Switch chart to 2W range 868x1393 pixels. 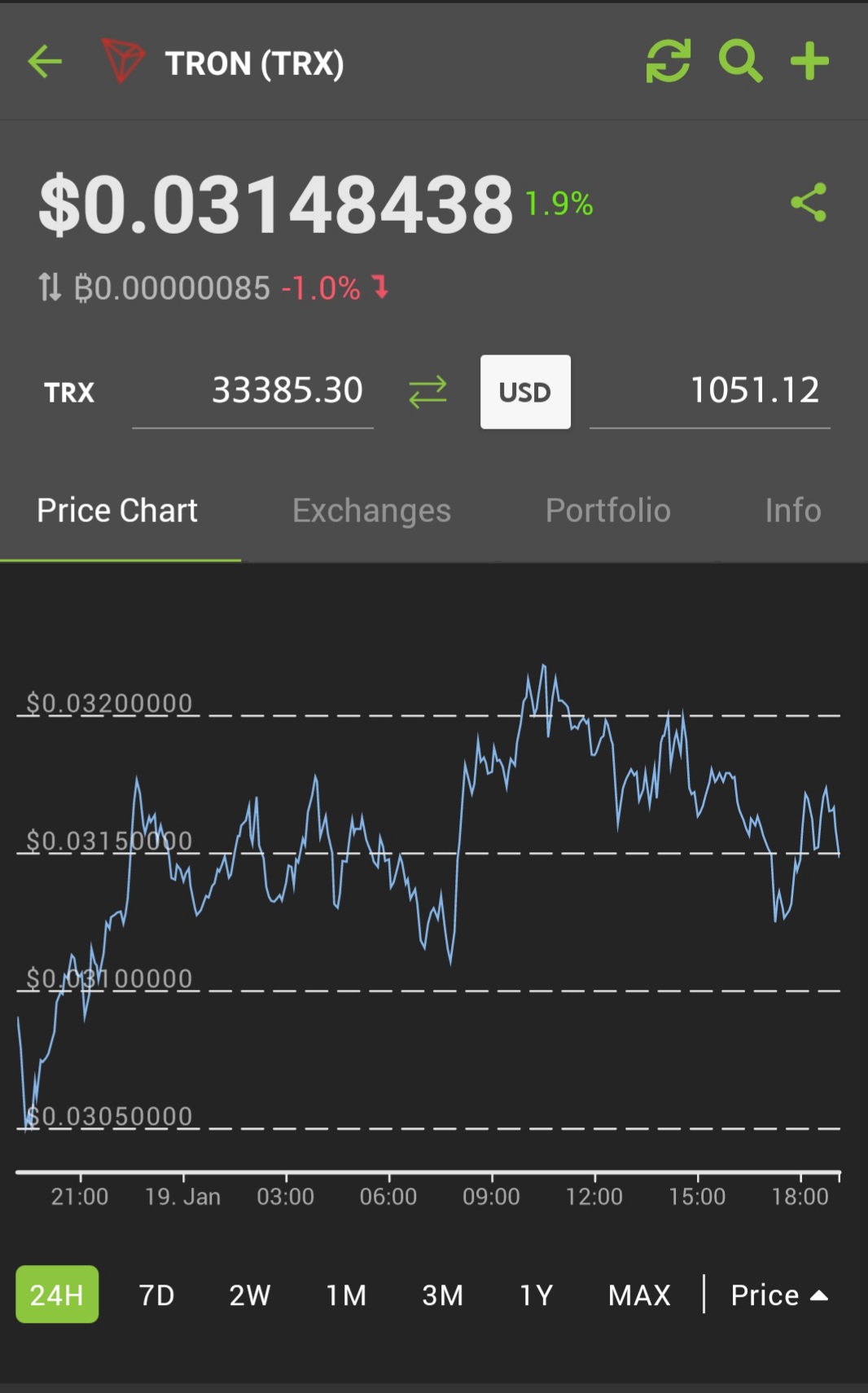(249, 1294)
